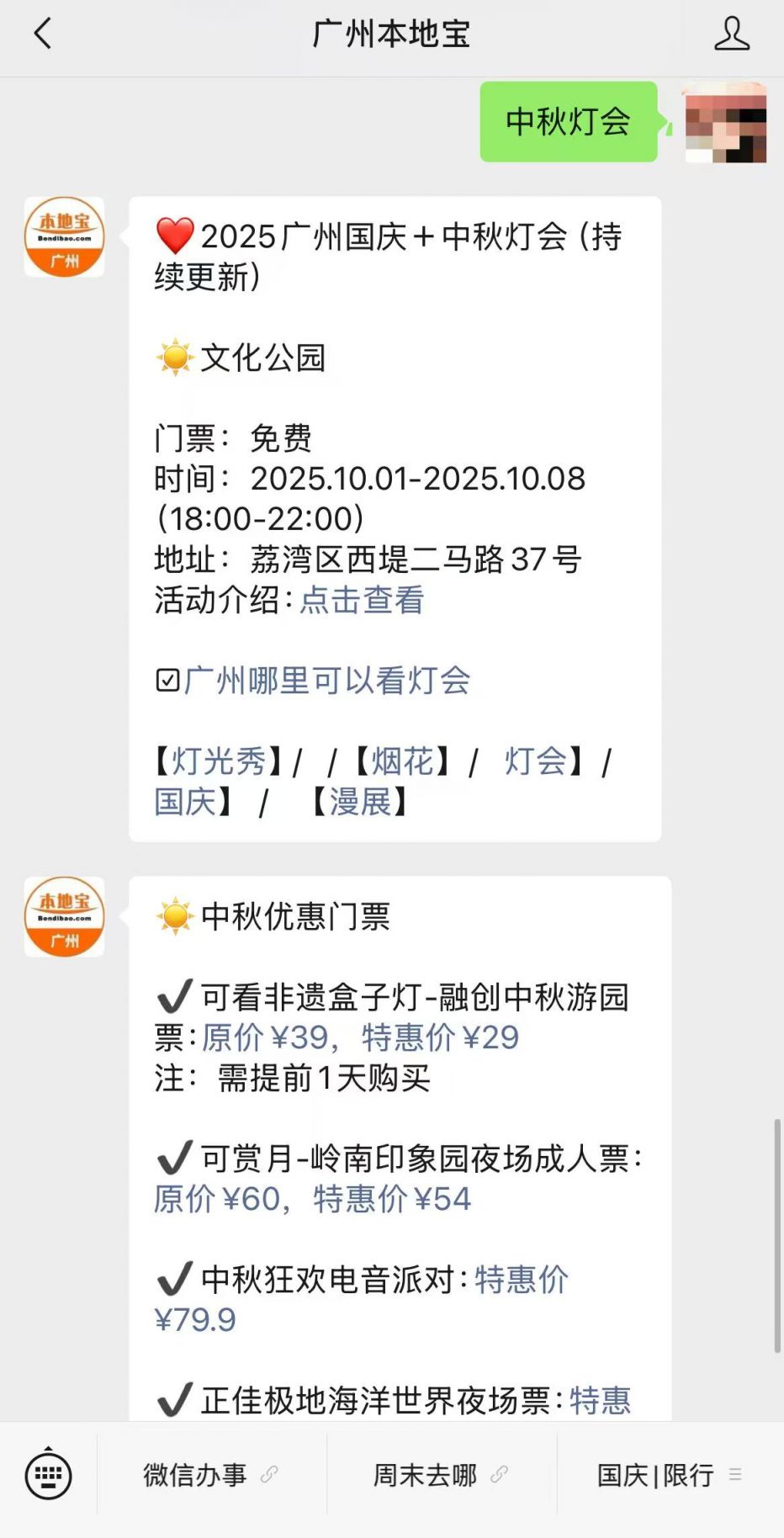The width and height of the screenshot is (784, 1538).
Task: Tap the 广州本地宝 avatar on first message
Action: pyautogui.click(x=65, y=237)
